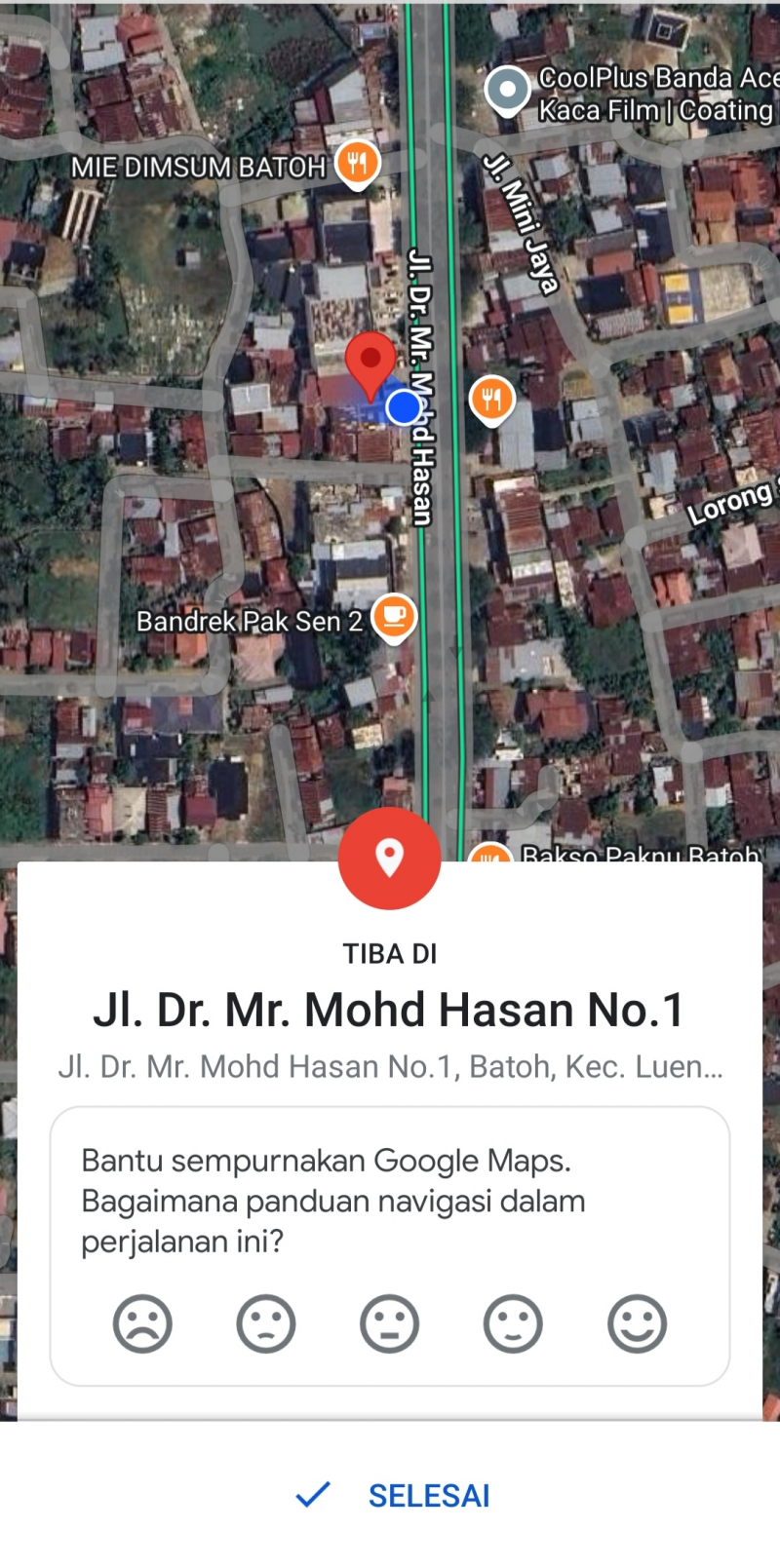The height and width of the screenshot is (1568, 780).
Task: Open the unlabeled restaurant marker east of Jl. Dr. Mr. Mohd Hasan
Action: coord(492,399)
